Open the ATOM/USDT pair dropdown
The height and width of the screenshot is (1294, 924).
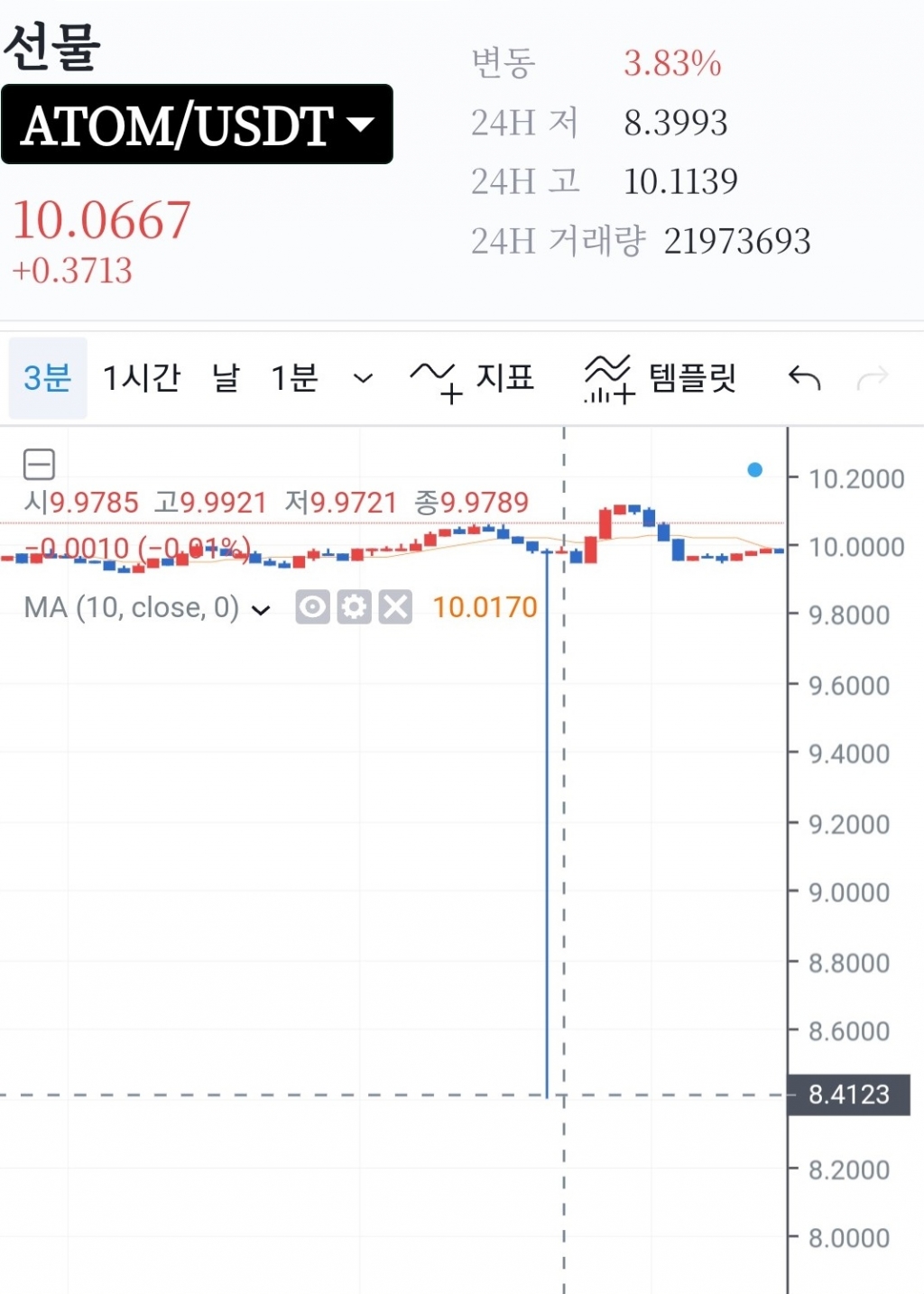[197, 125]
